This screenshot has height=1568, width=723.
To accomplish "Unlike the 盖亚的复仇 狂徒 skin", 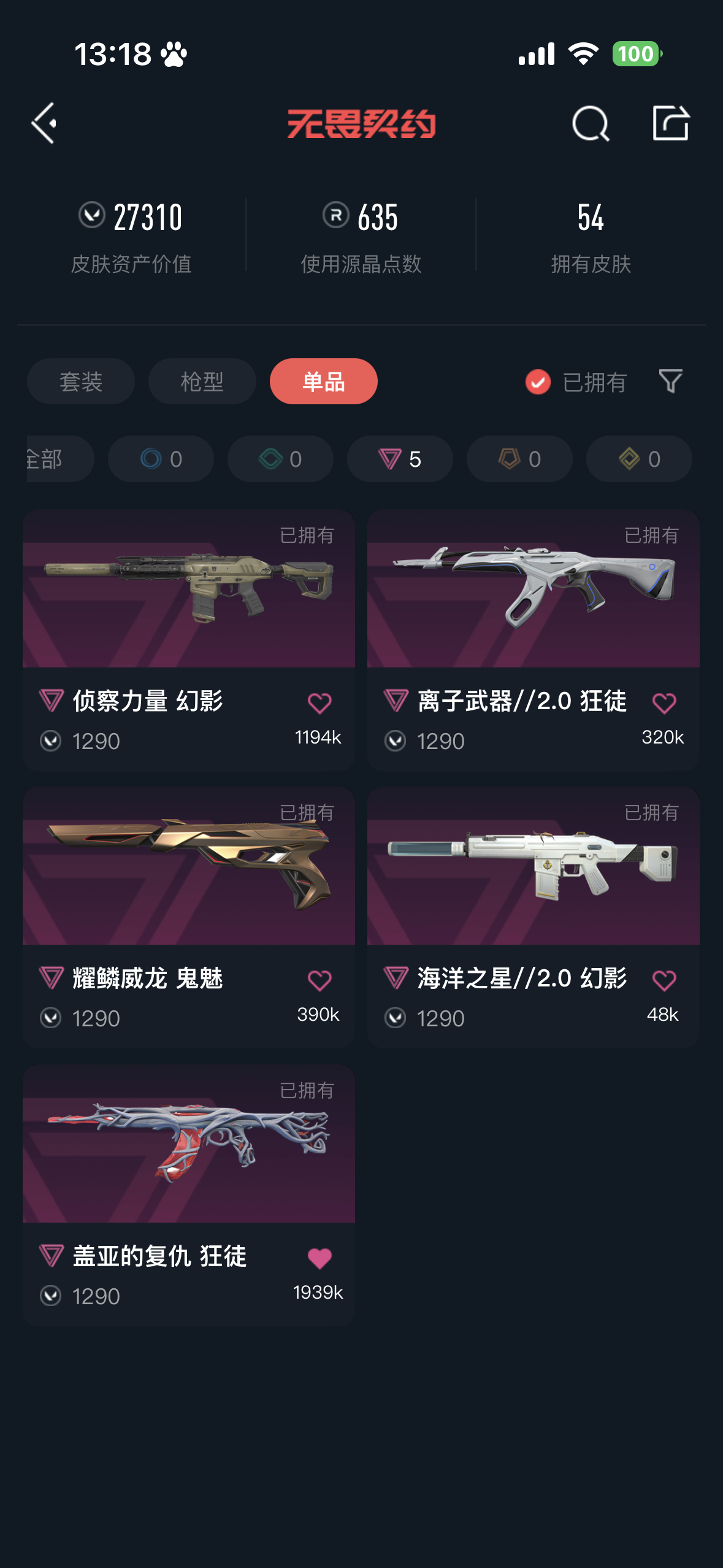I will pyautogui.click(x=319, y=1258).
